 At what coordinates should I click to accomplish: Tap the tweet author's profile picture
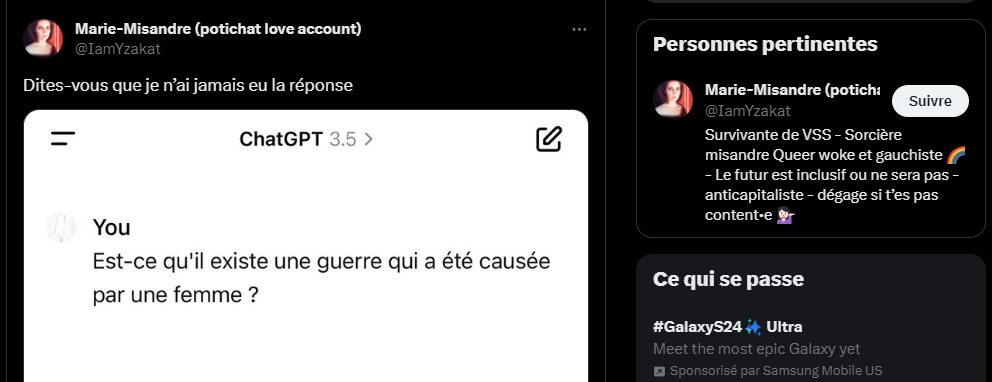[x=43, y=38]
